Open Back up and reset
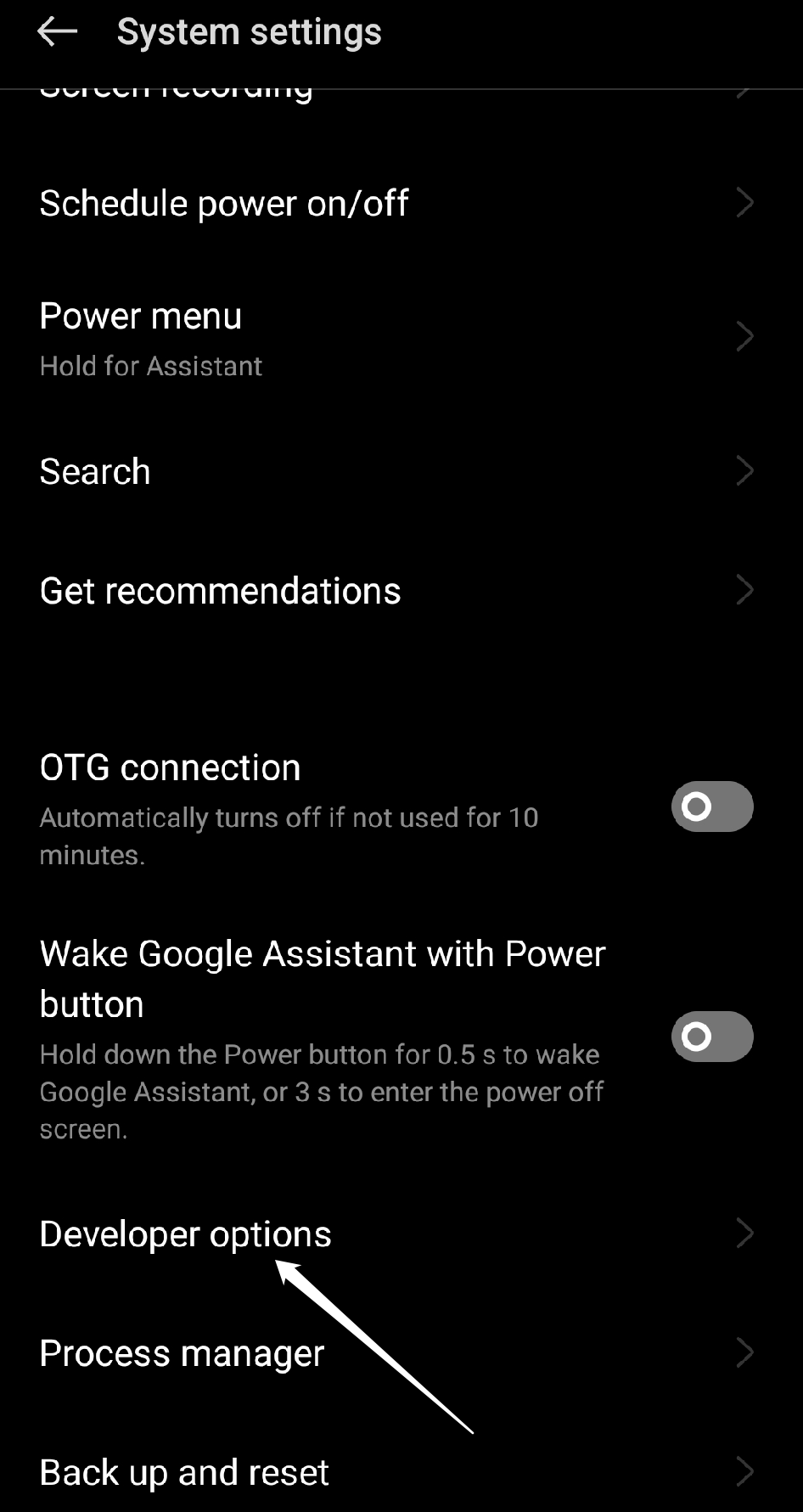Screen dimensions: 803x1512 (x=184, y=1472)
